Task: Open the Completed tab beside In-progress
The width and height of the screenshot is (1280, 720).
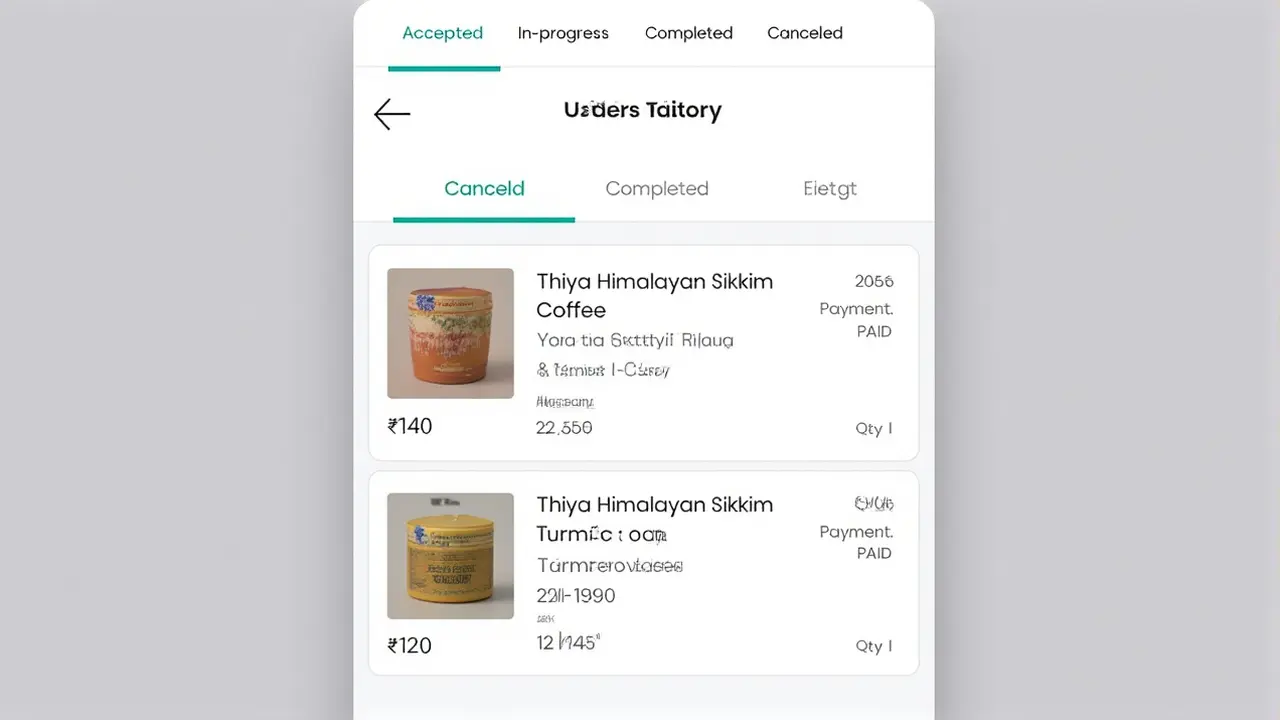Action: pos(688,33)
